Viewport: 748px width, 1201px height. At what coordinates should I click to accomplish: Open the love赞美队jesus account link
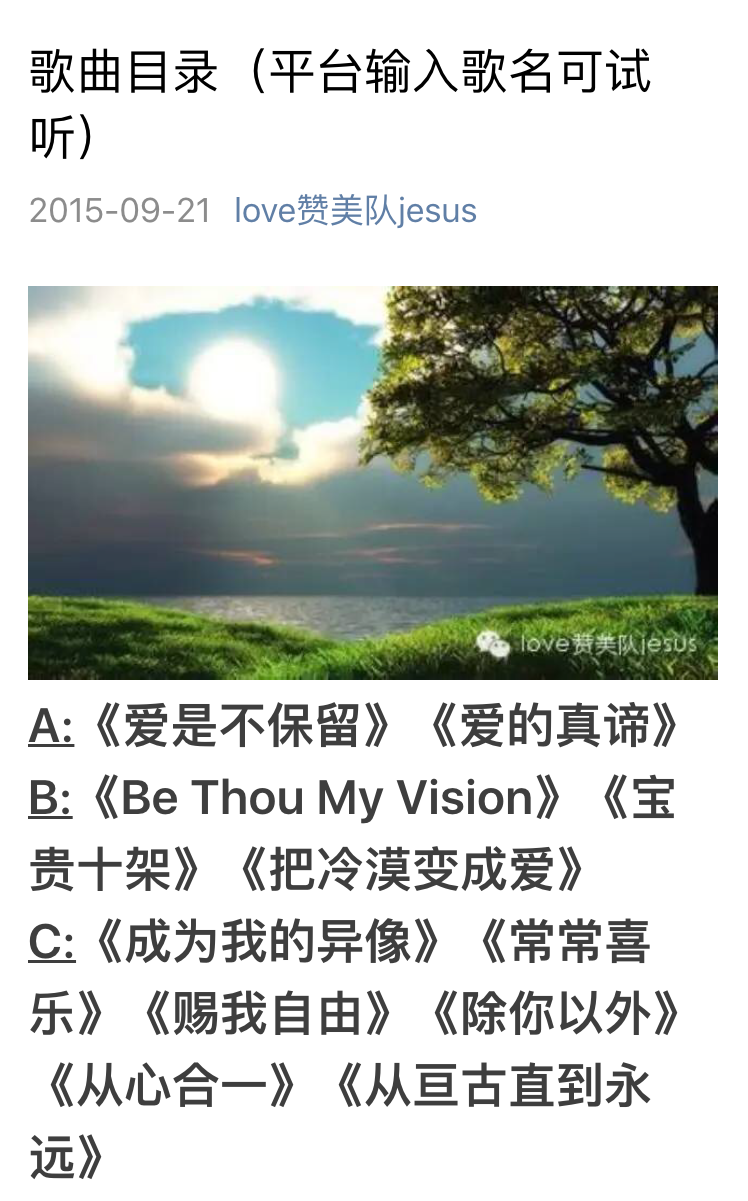pyautogui.click(x=355, y=211)
